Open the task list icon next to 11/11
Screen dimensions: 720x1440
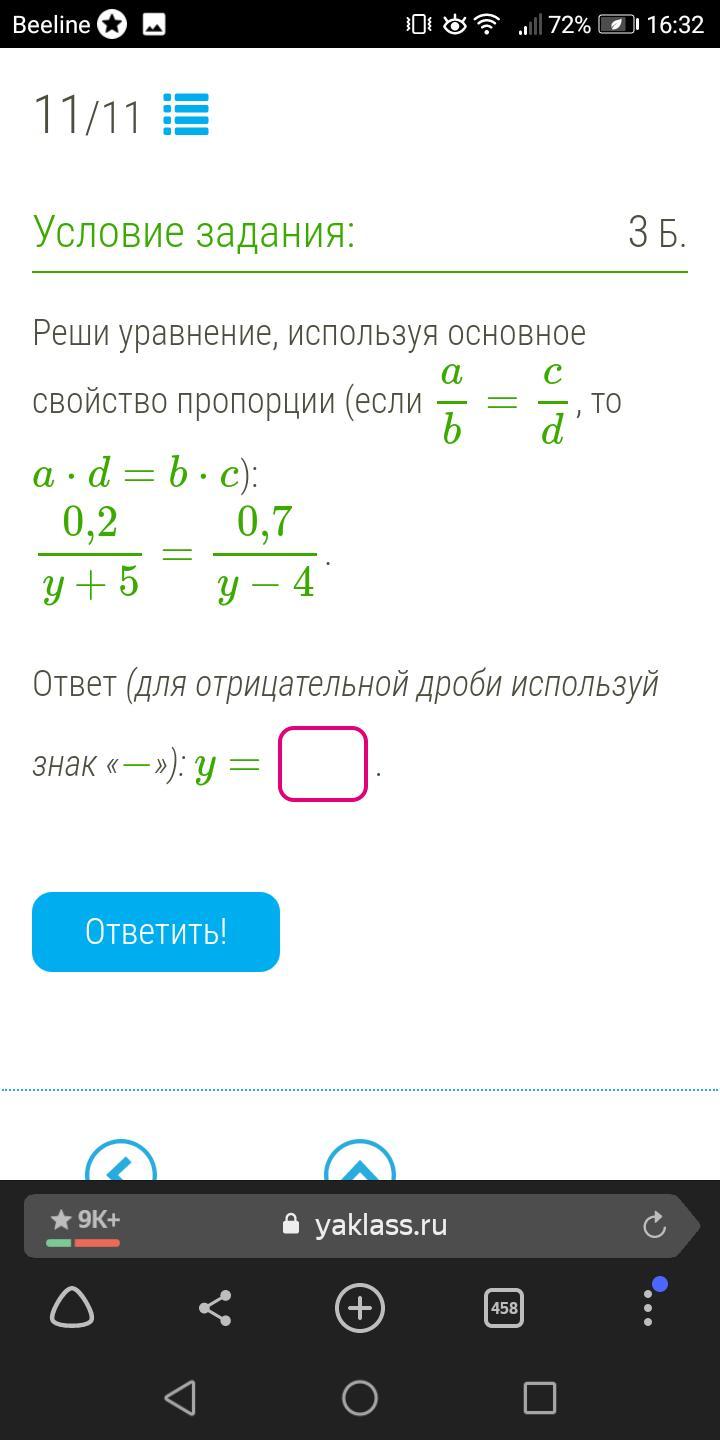[x=186, y=115]
